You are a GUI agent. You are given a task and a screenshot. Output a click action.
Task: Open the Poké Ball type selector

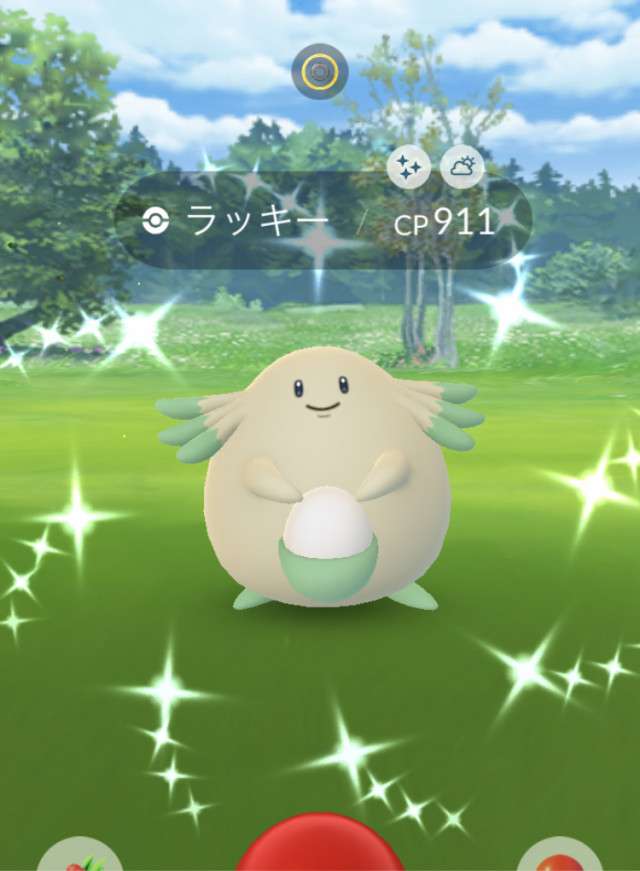pyautogui.click(x=560, y=856)
